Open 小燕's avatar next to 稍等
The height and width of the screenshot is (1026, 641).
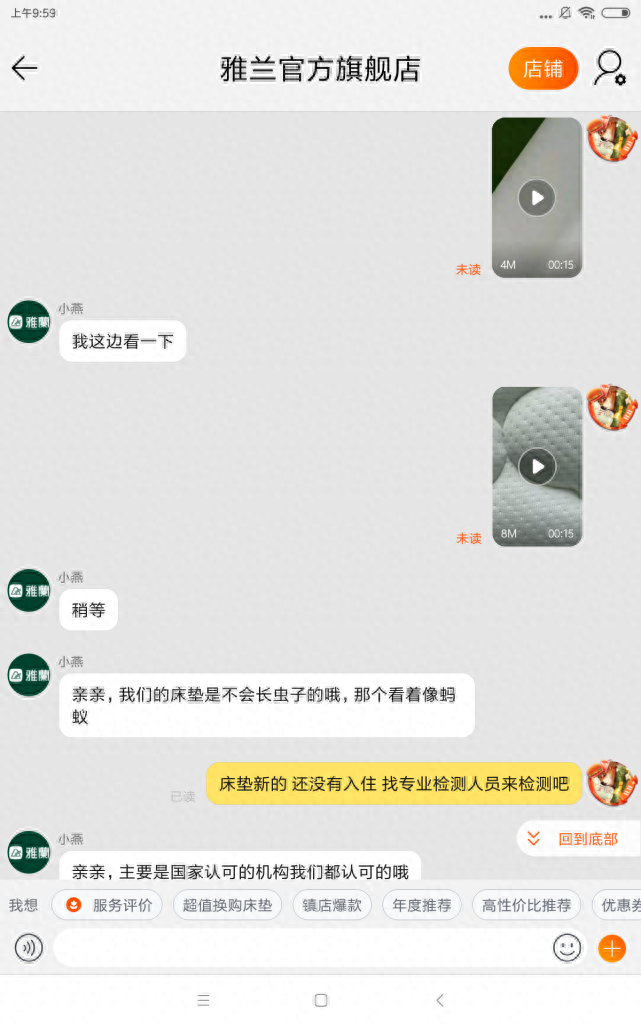[x=29, y=590]
